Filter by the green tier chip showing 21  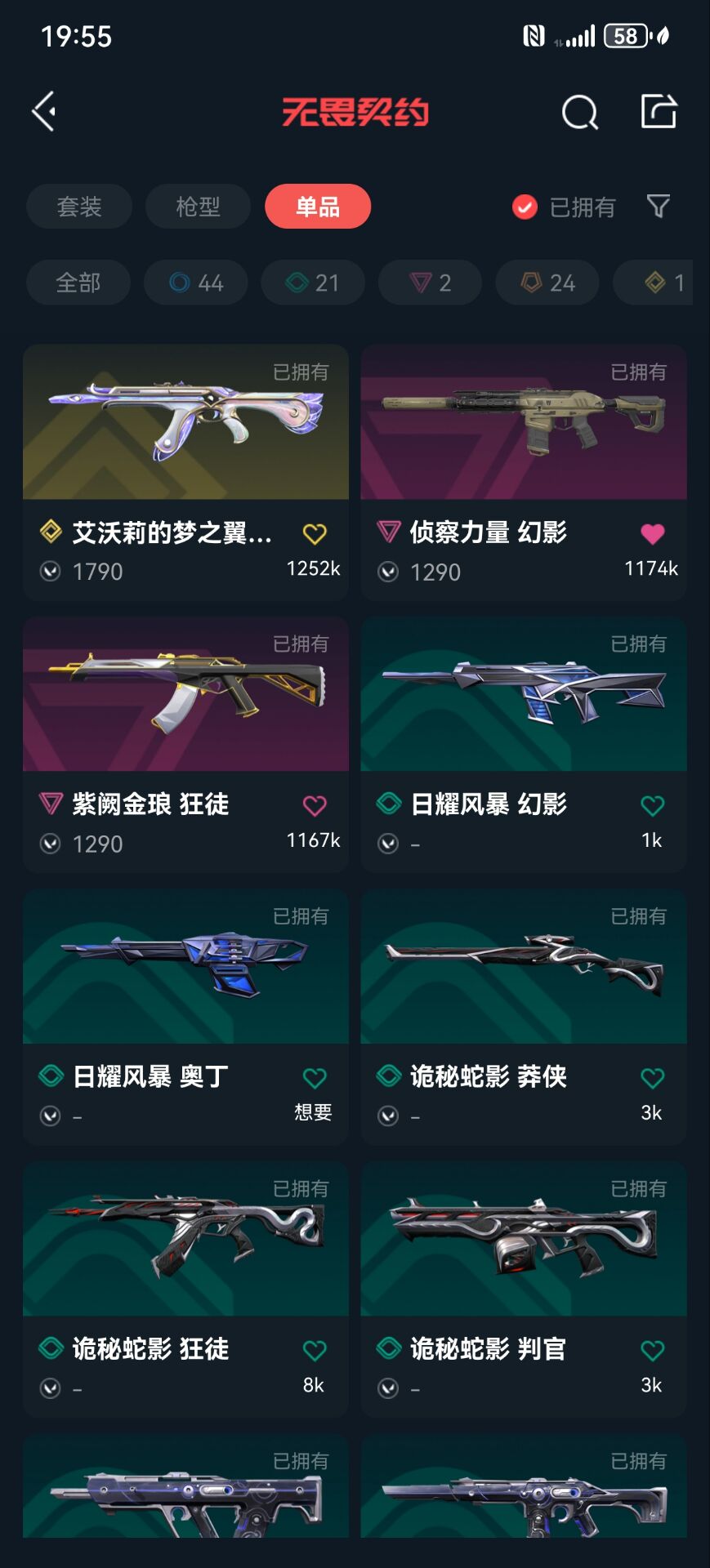[313, 283]
